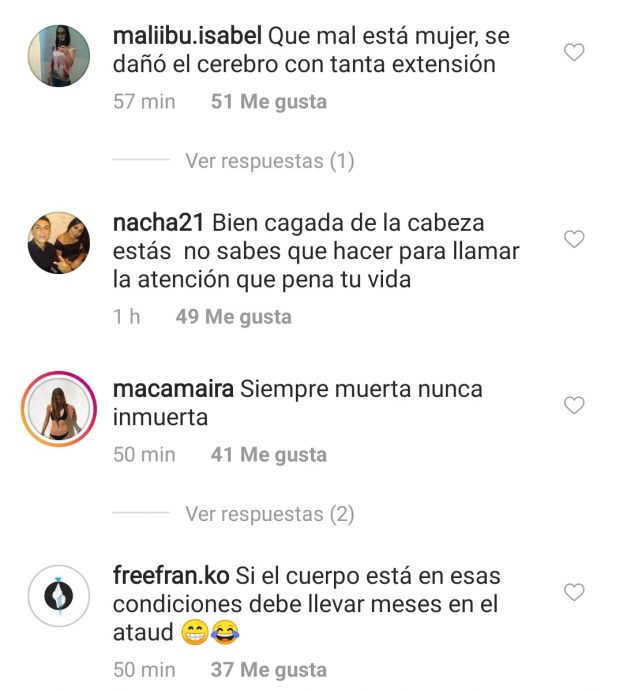View the 37 Me gusta list
Image resolution: width=623 pixels, height=690 pixels.
pyautogui.click(x=268, y=670)
